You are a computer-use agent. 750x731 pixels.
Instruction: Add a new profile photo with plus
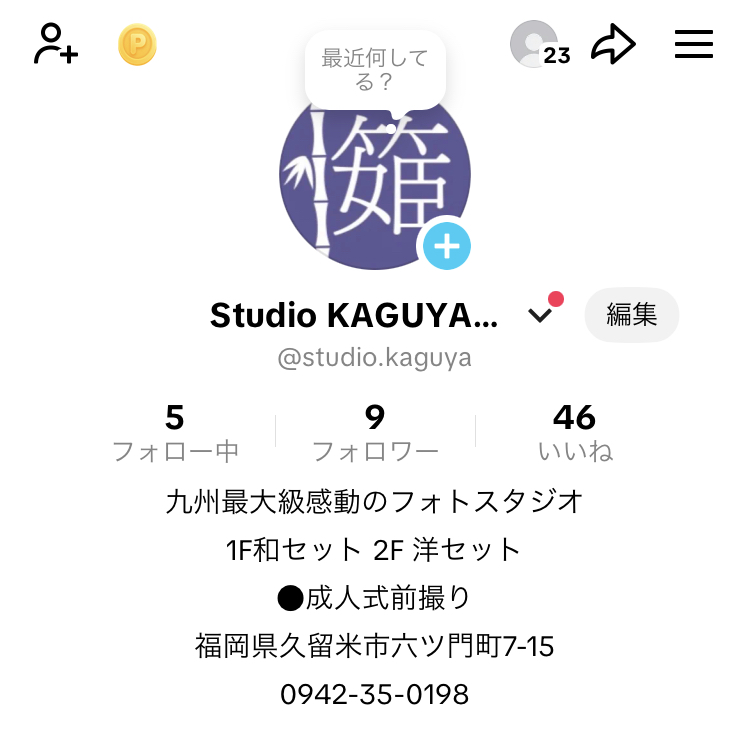(446, 246)
